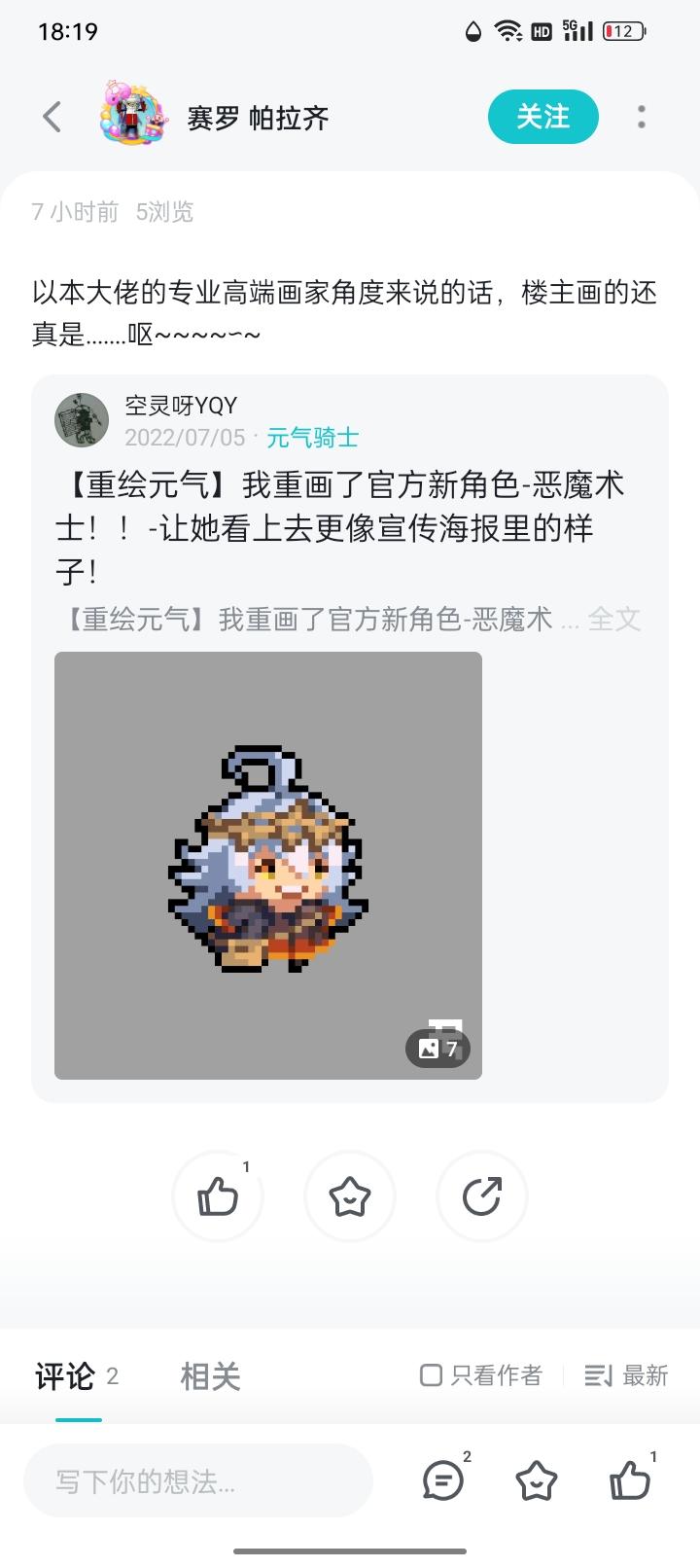
Task: Sort comments by 最新
Action: [625, 1376]
